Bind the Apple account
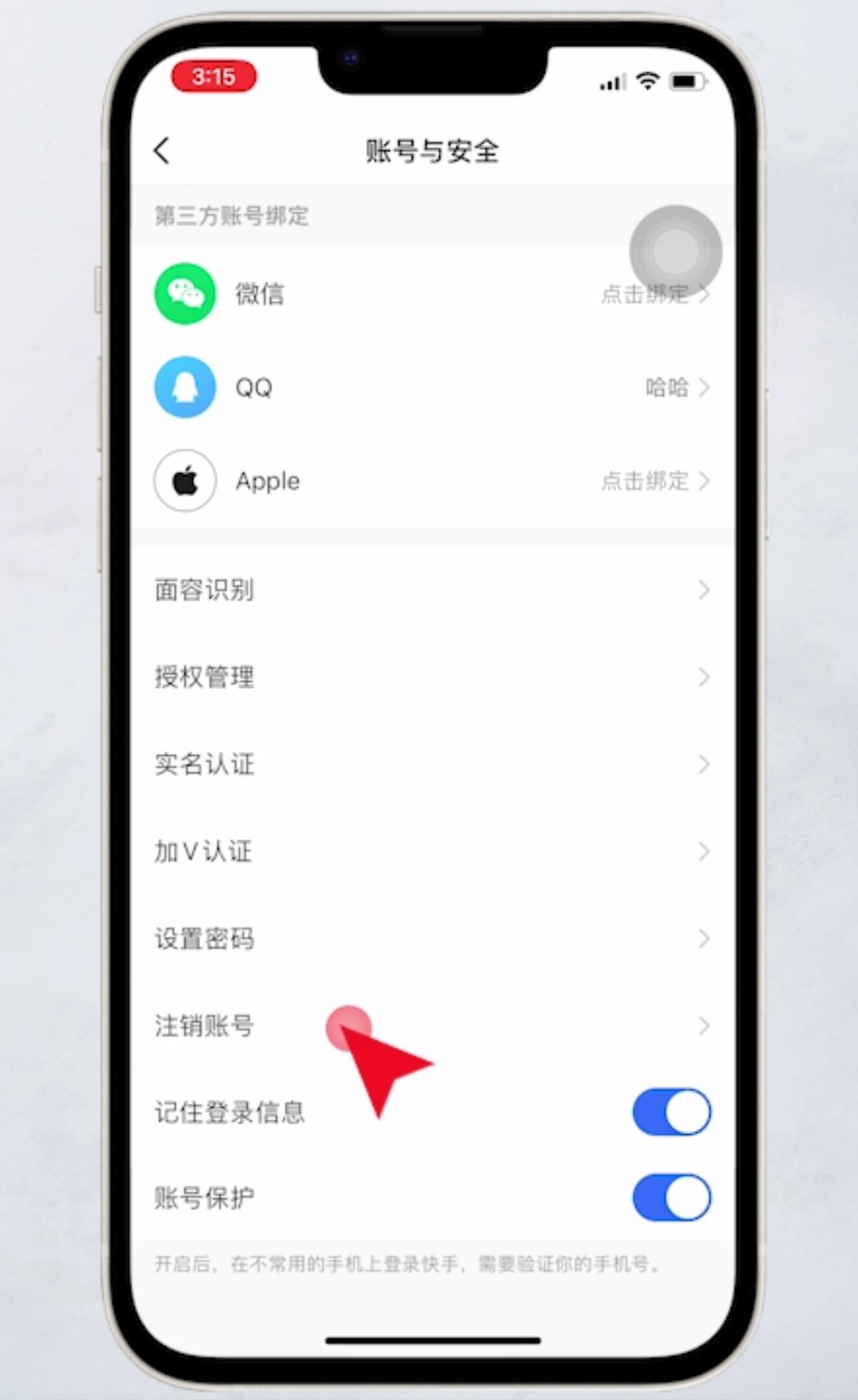 point(432,481)
